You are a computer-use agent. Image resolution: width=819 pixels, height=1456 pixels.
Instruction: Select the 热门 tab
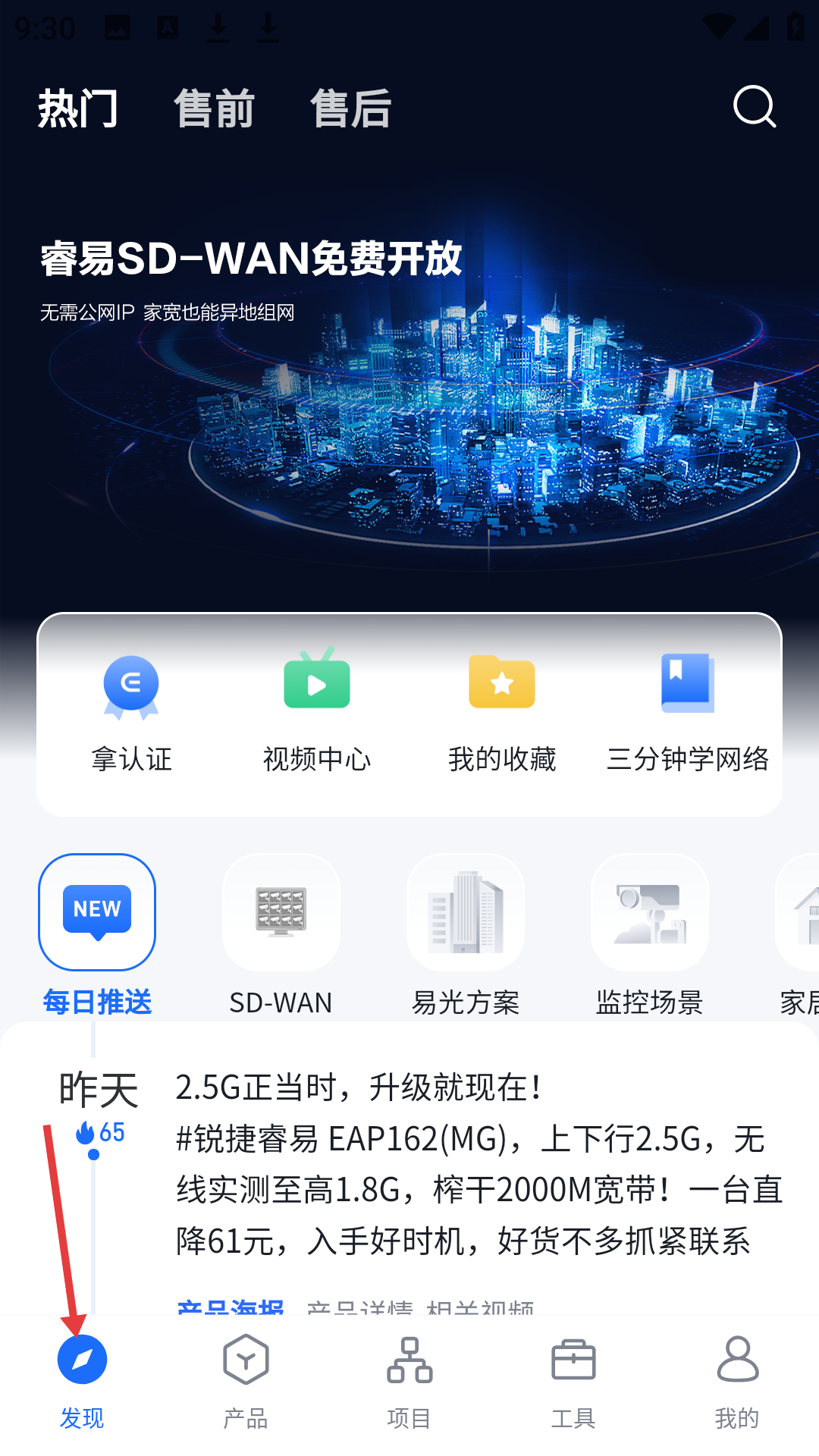(x=78, y=108)
